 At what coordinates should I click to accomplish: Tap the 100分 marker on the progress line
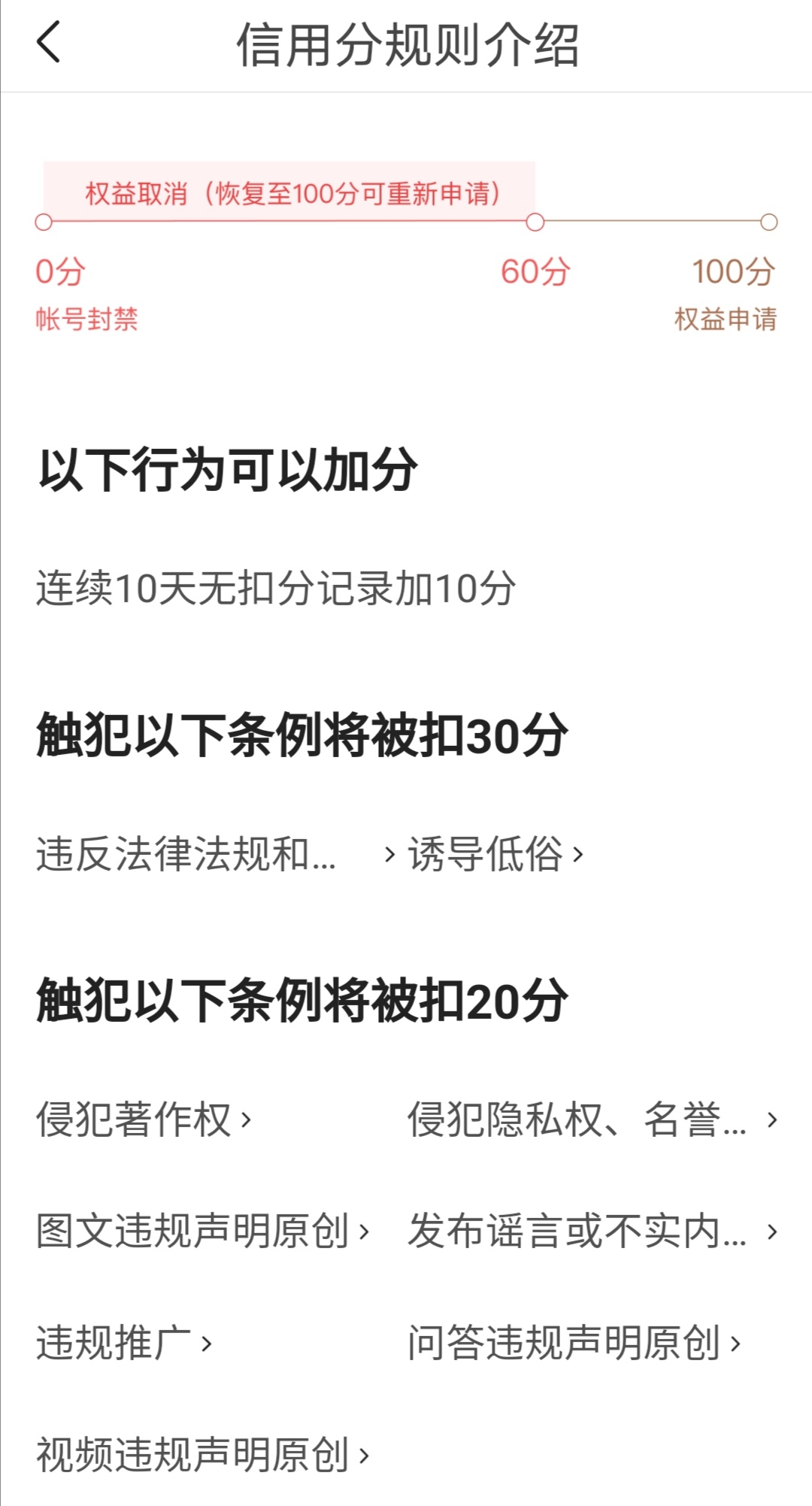tap(731, 273)
